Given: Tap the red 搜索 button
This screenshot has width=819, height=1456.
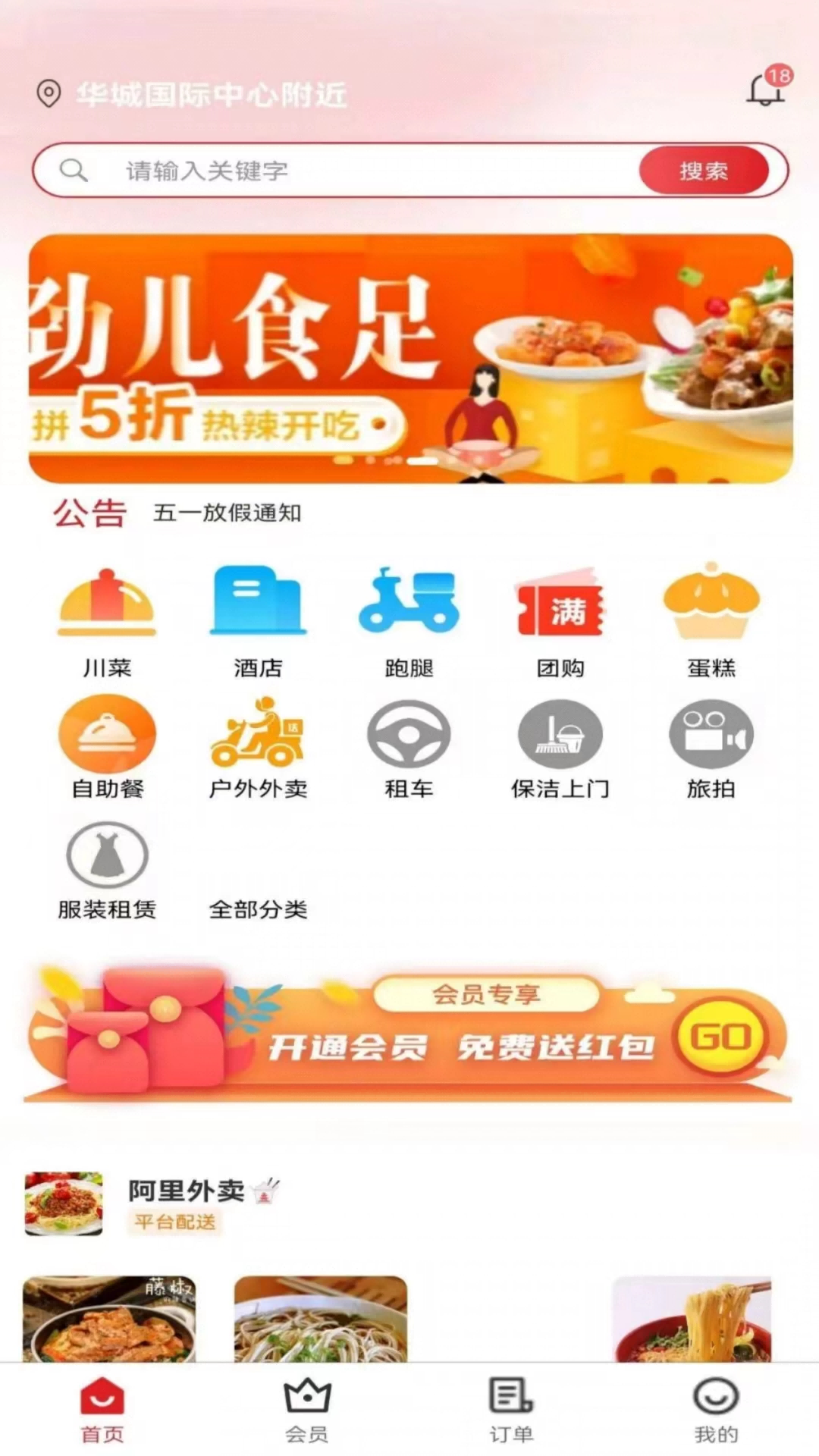Looking at the screenshot, I should point(703,171).
